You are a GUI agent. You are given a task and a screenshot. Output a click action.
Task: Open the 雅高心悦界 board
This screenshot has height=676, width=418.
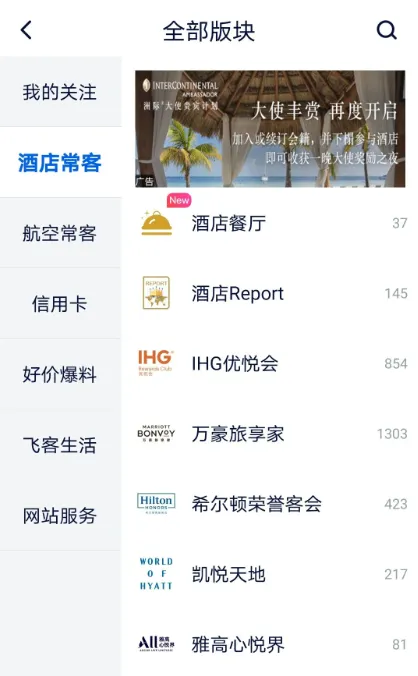pos(270,645)
